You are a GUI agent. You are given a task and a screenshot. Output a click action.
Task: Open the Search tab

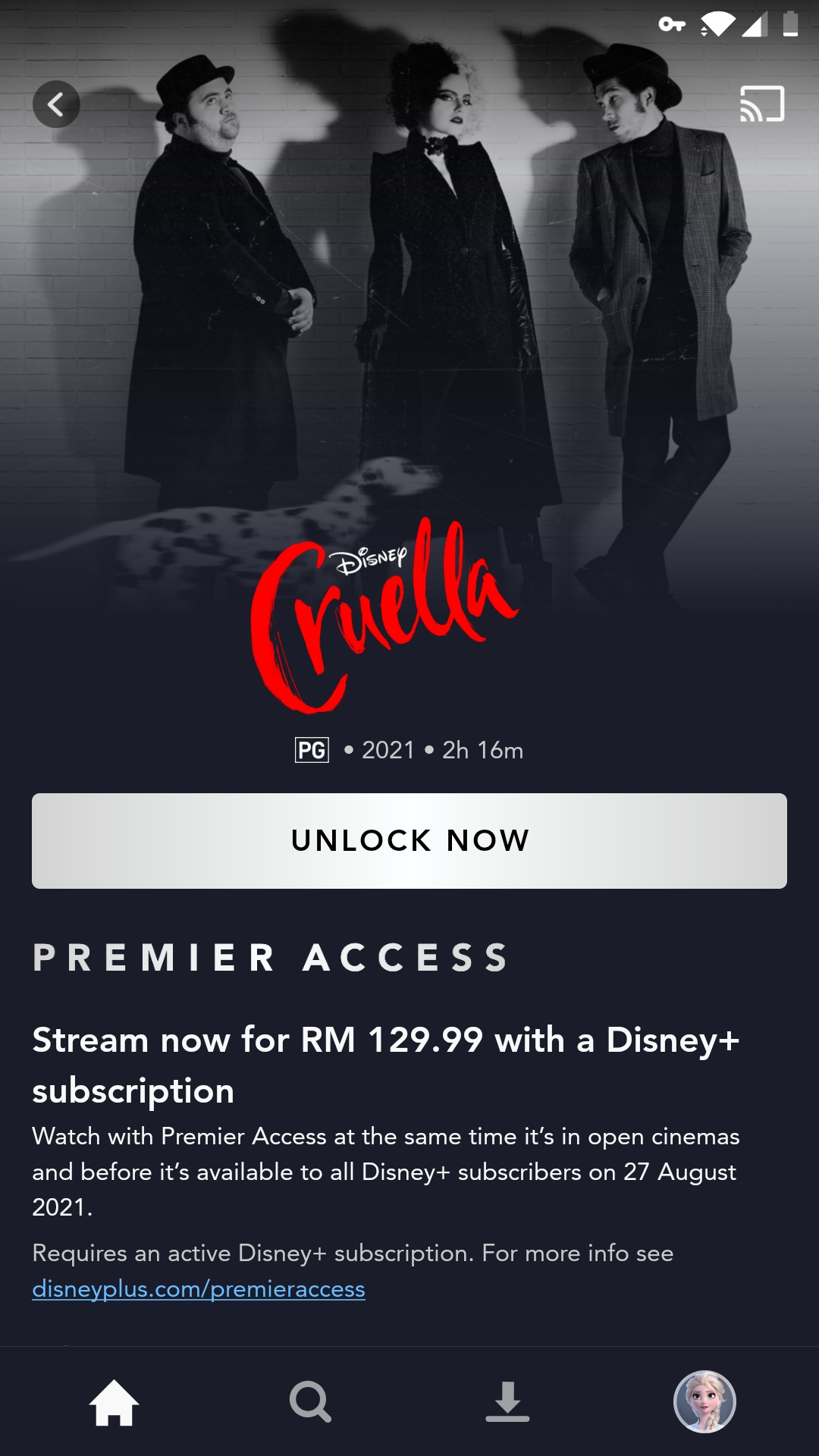(x=310, y=1402)
